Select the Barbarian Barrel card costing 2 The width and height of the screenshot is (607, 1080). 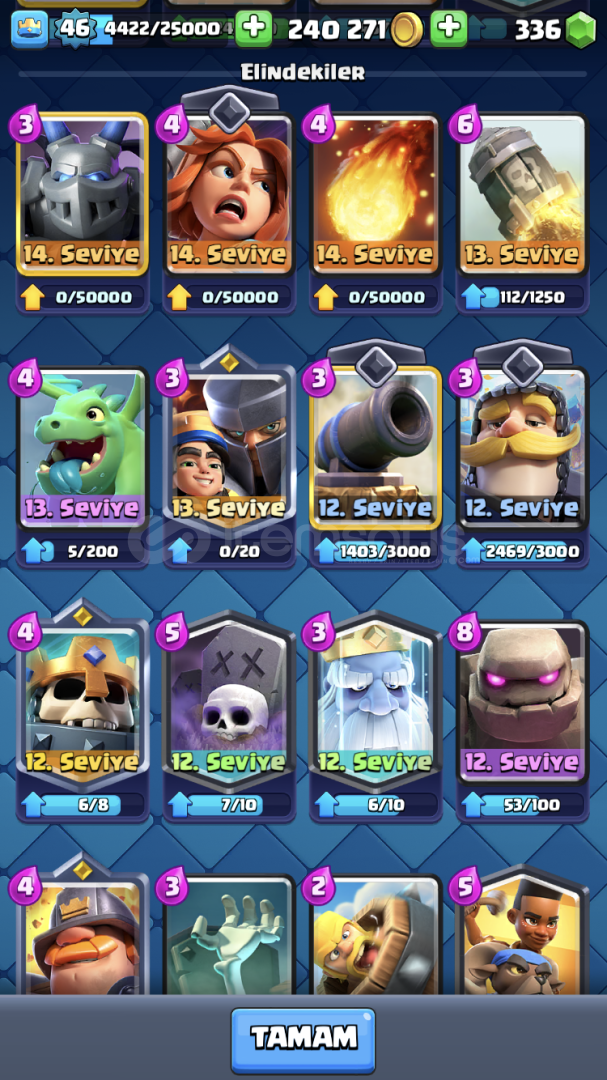pos(376,935)
